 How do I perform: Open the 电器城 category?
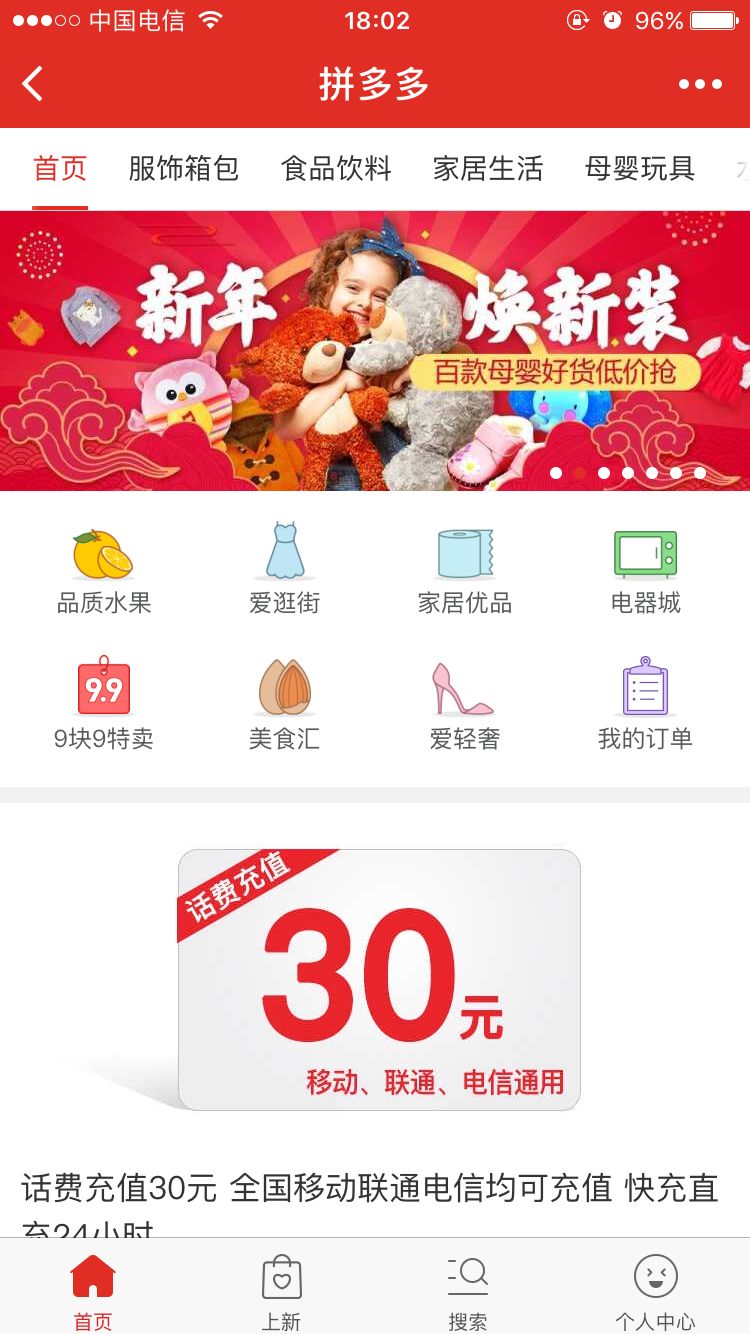(645, 572)
